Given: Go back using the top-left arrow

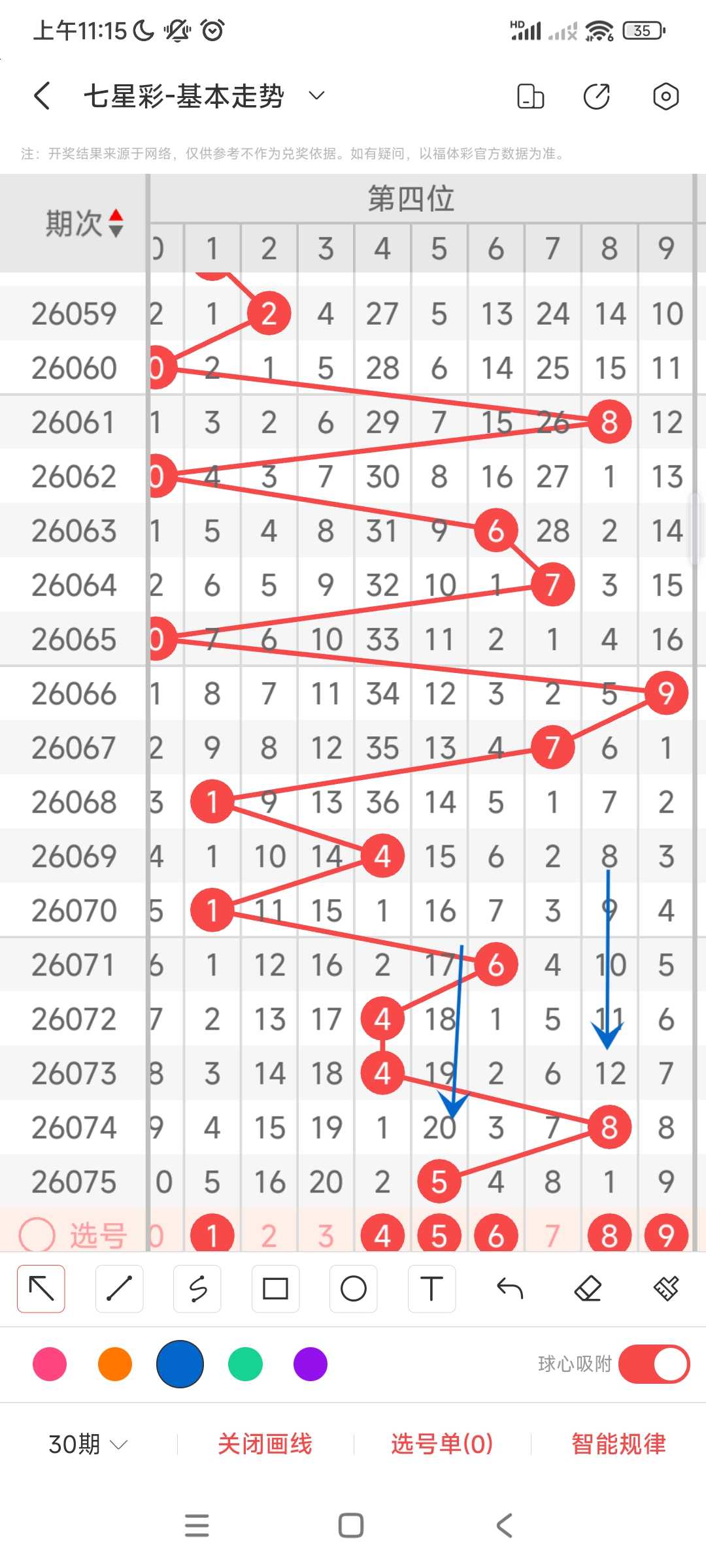Looking at the screenshot, I should tap(42, 96).
